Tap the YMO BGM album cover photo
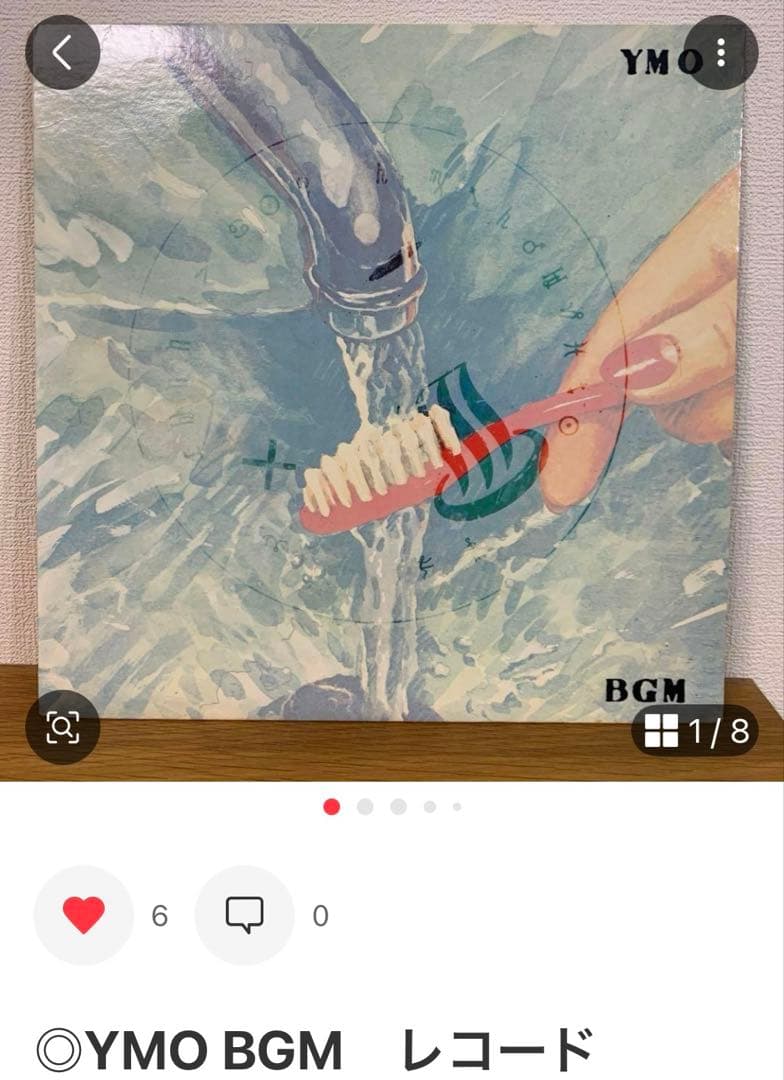 pyautogui.click(x=390, y=380)
